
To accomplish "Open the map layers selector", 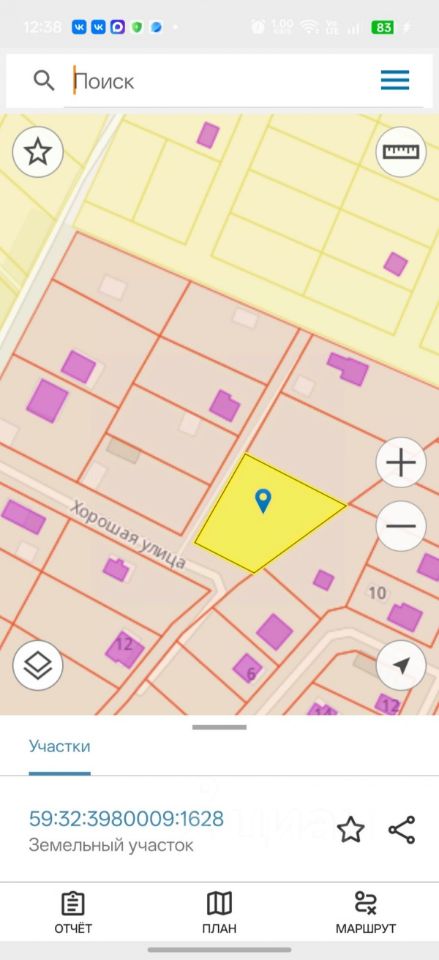I will click(x=38, y=666).
